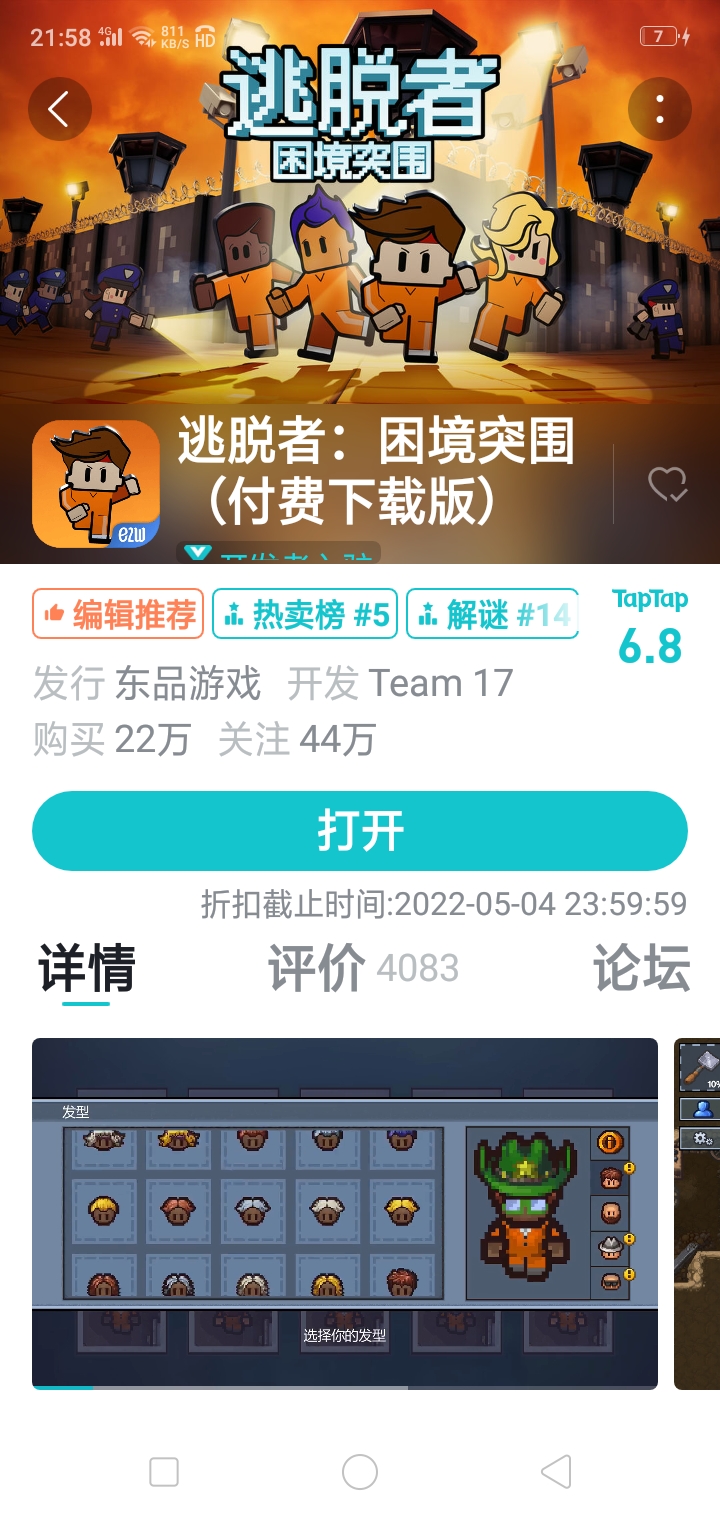The height and width of the screenshot is (1520, 720).
Task: Switch to the 论坛 tab
Action: (x=641, y=968)
